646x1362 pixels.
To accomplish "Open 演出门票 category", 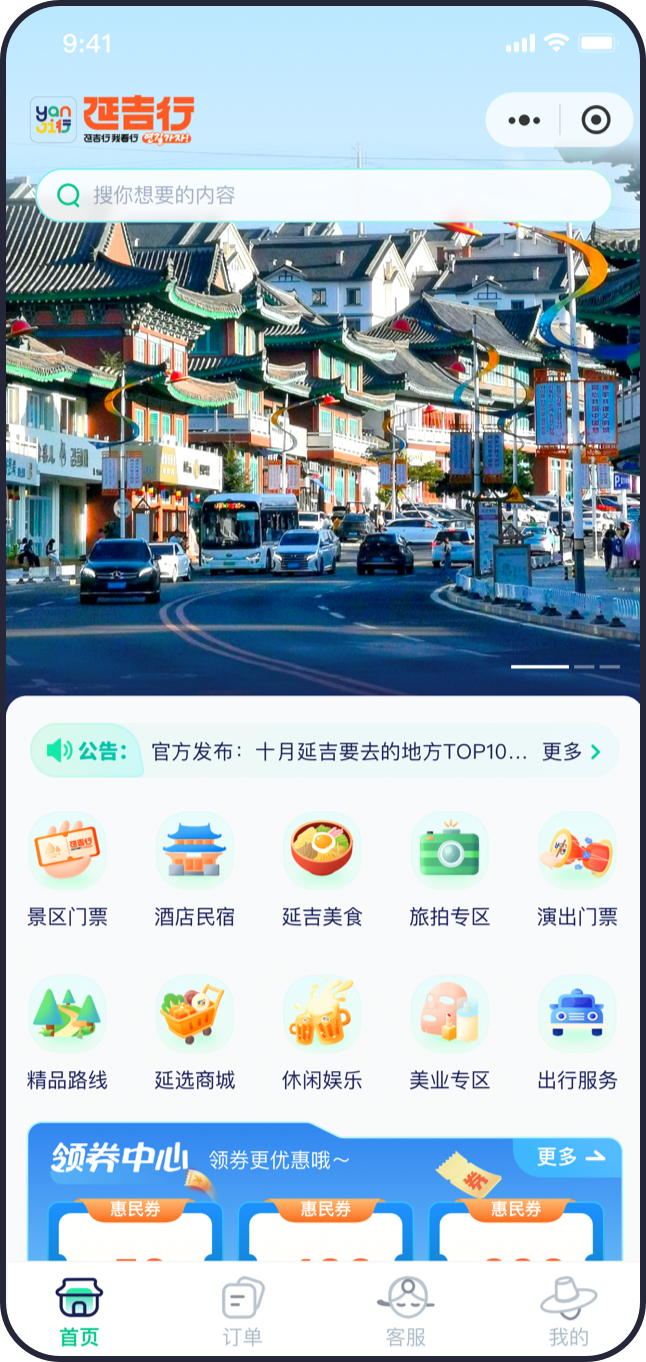I will [x=577, y=870].
